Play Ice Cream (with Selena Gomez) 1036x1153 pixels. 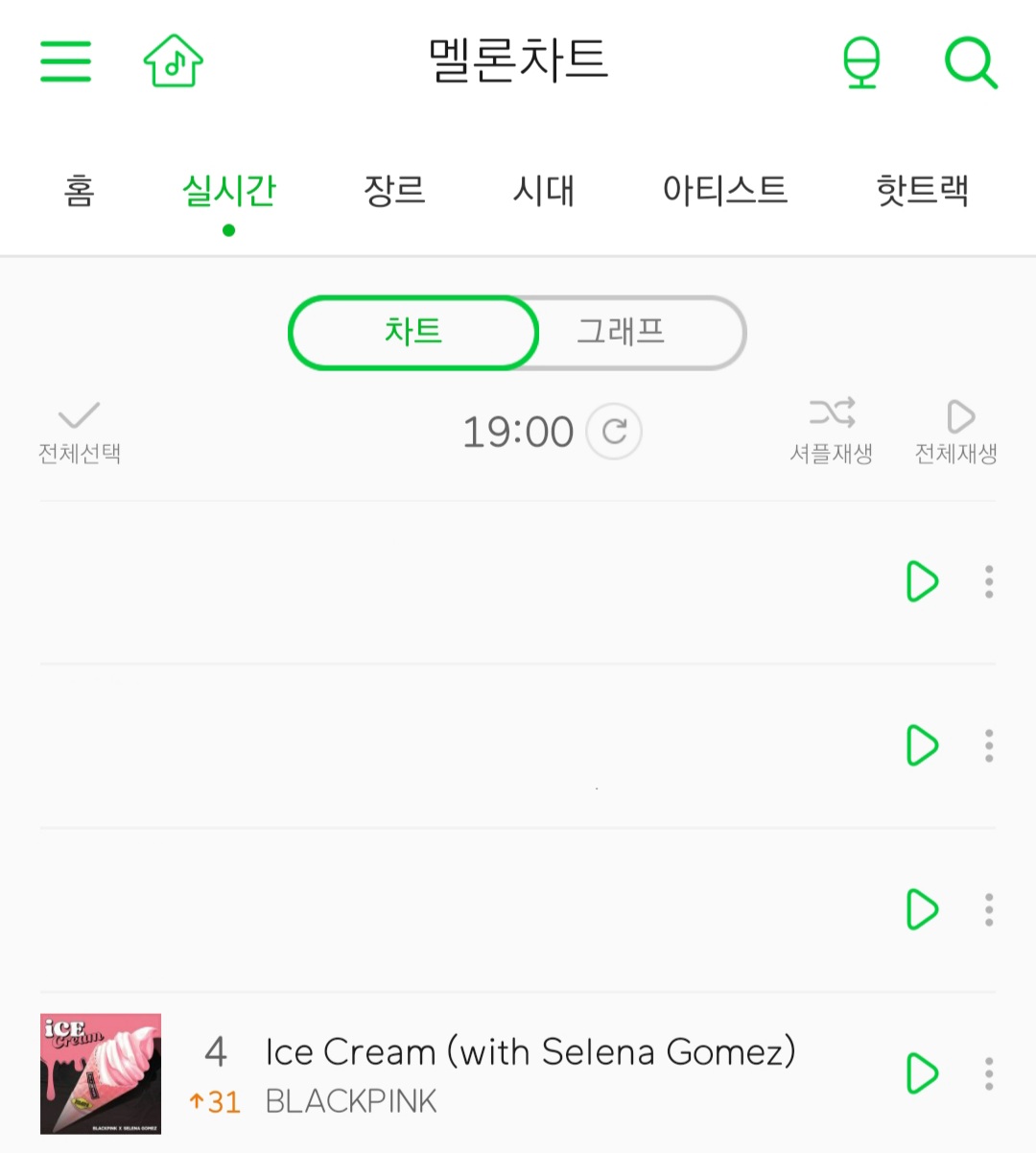click(x=921, y=1073)
